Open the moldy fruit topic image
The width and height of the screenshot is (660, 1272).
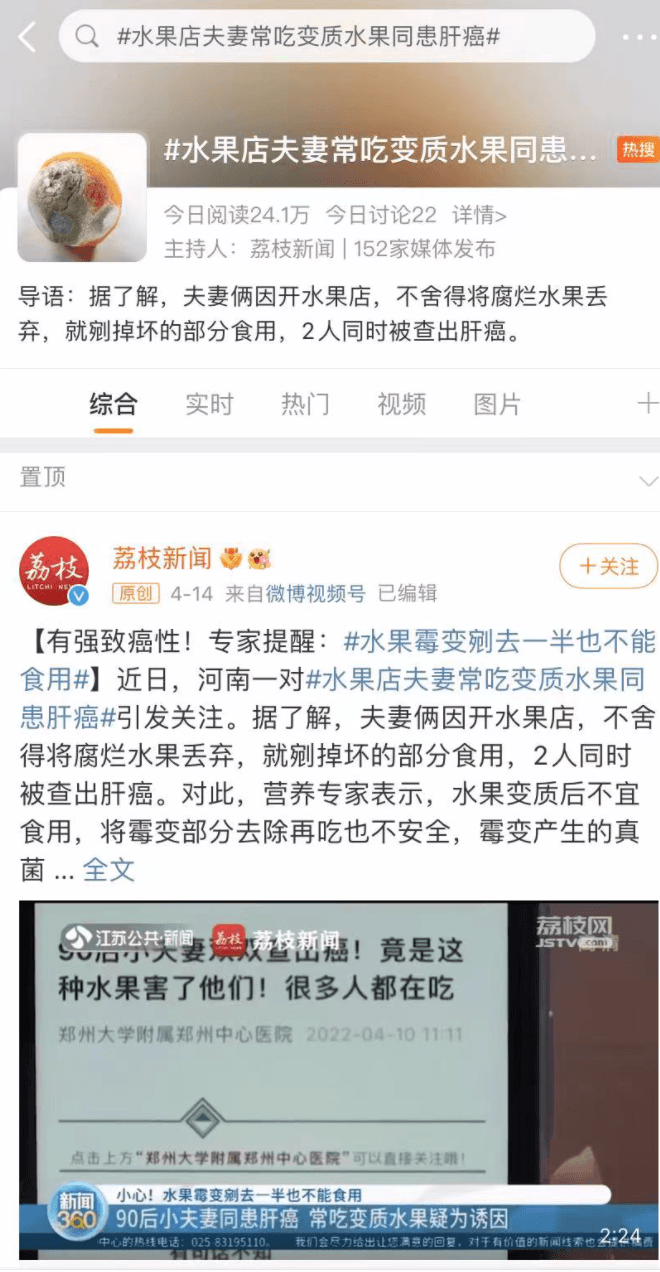coord(81,198)
